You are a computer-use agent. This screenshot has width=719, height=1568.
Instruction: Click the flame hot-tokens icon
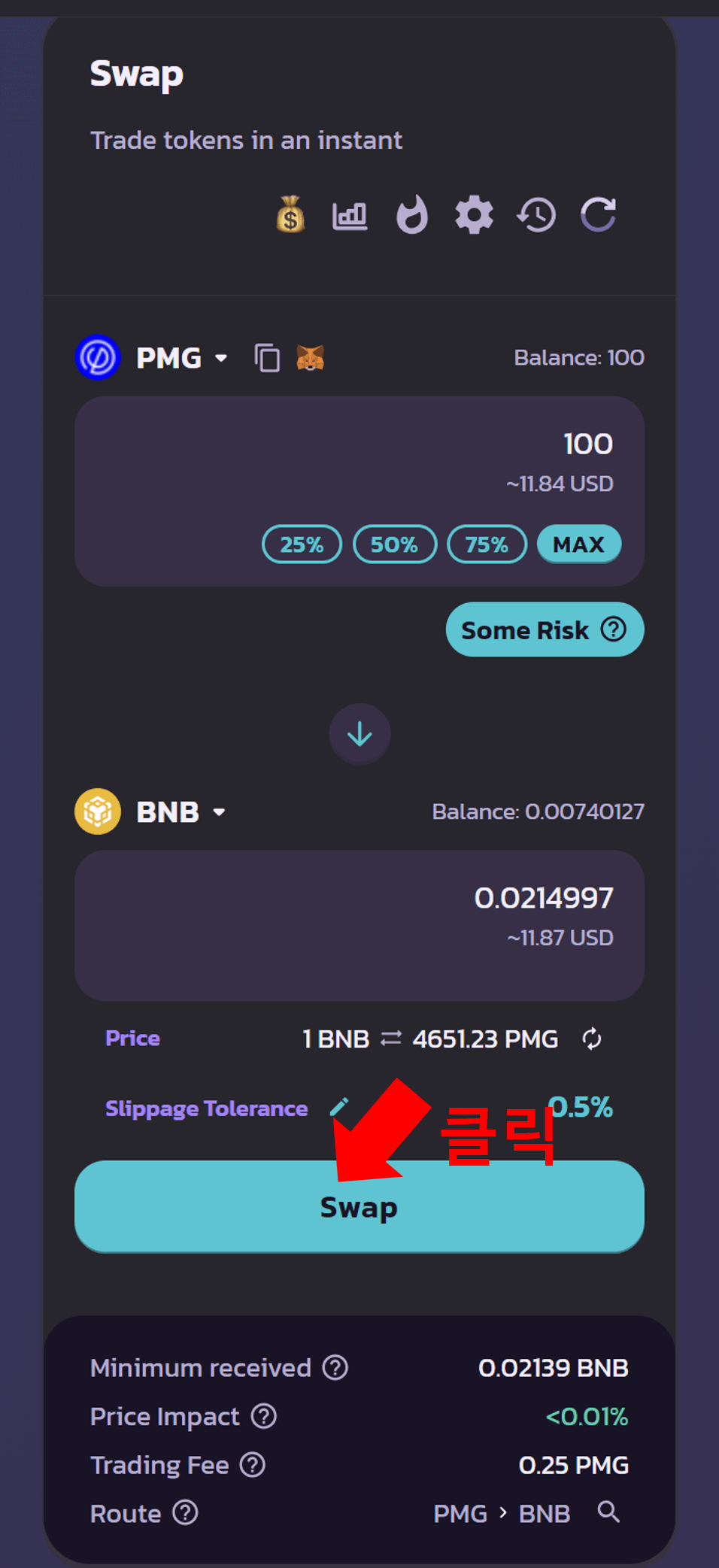tap(411, 215)
